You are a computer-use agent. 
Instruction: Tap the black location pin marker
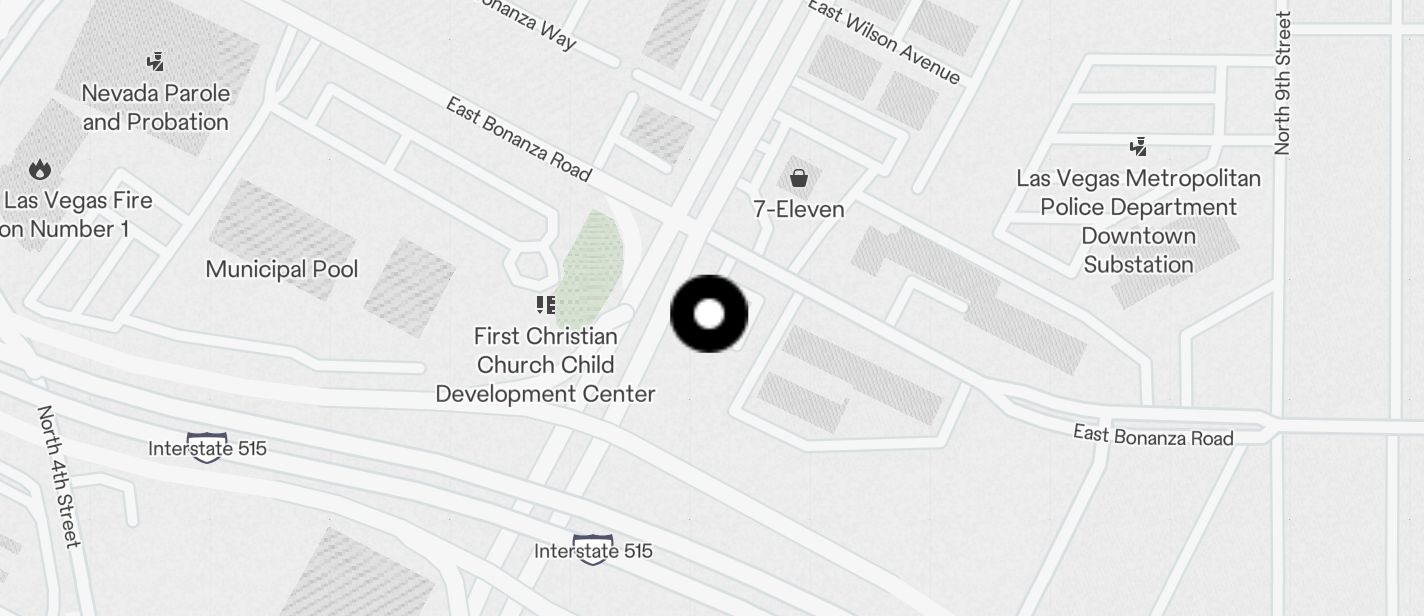pyautogui.click(x=709, y=314)
